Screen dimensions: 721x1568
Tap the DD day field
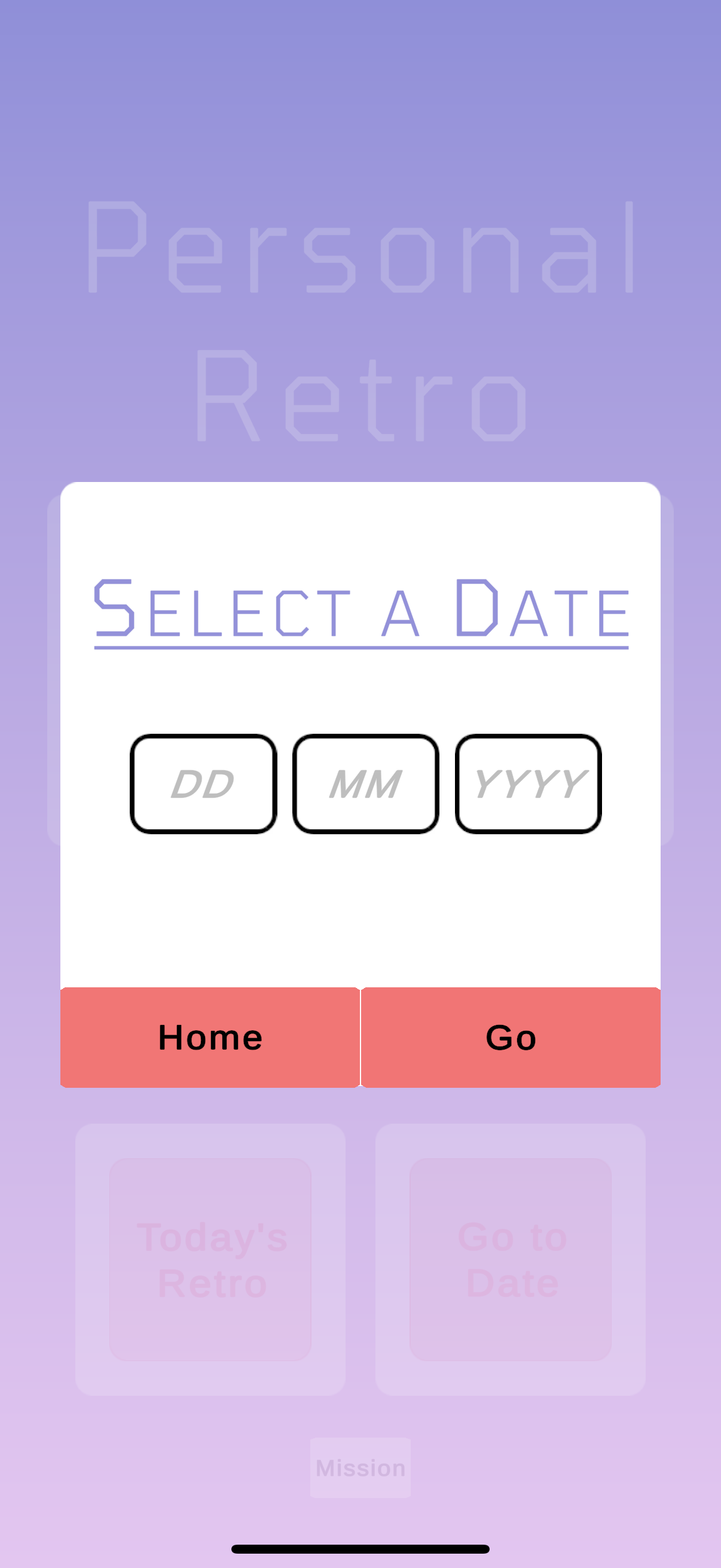[x=203, y=783]
